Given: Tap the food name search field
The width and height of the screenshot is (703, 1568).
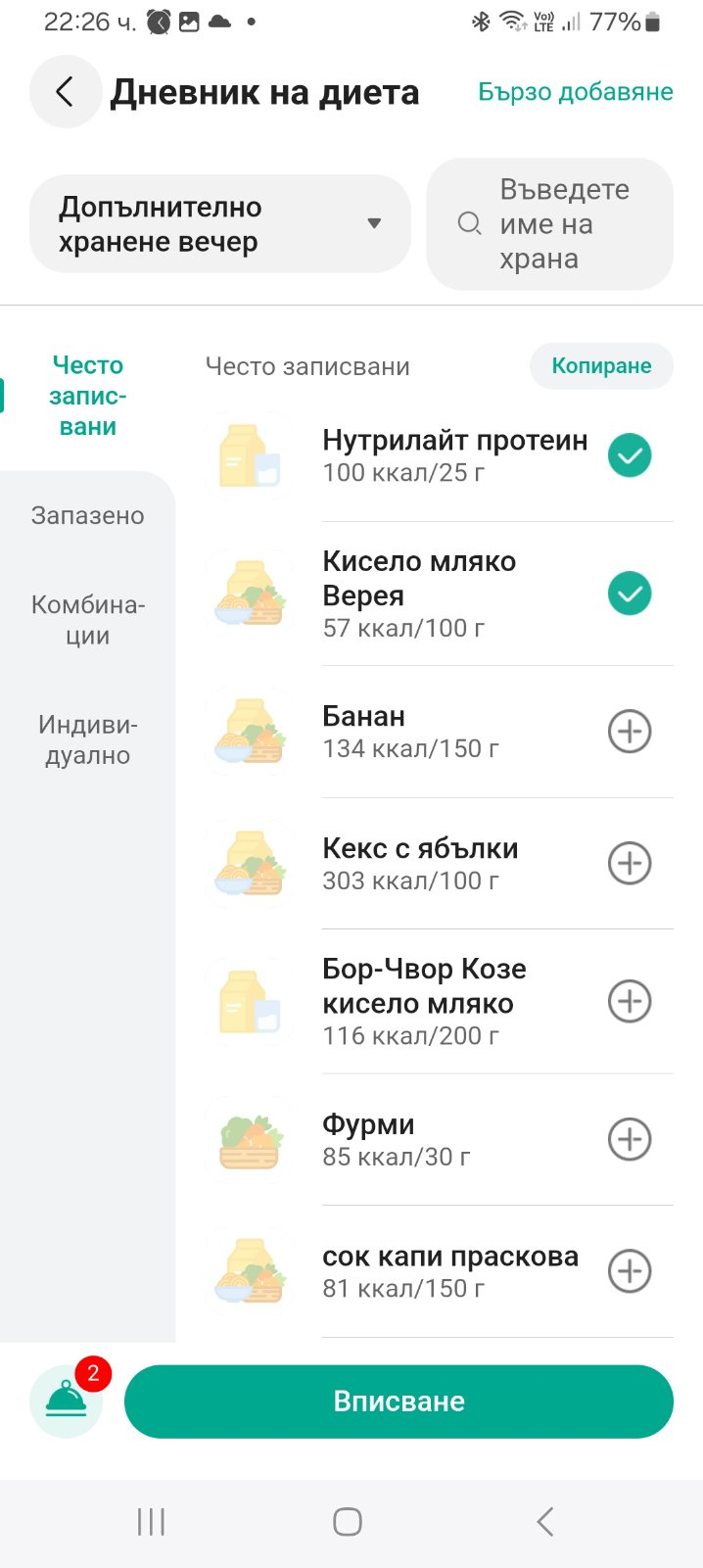Looking at the screenshot, I should point(550,224).
